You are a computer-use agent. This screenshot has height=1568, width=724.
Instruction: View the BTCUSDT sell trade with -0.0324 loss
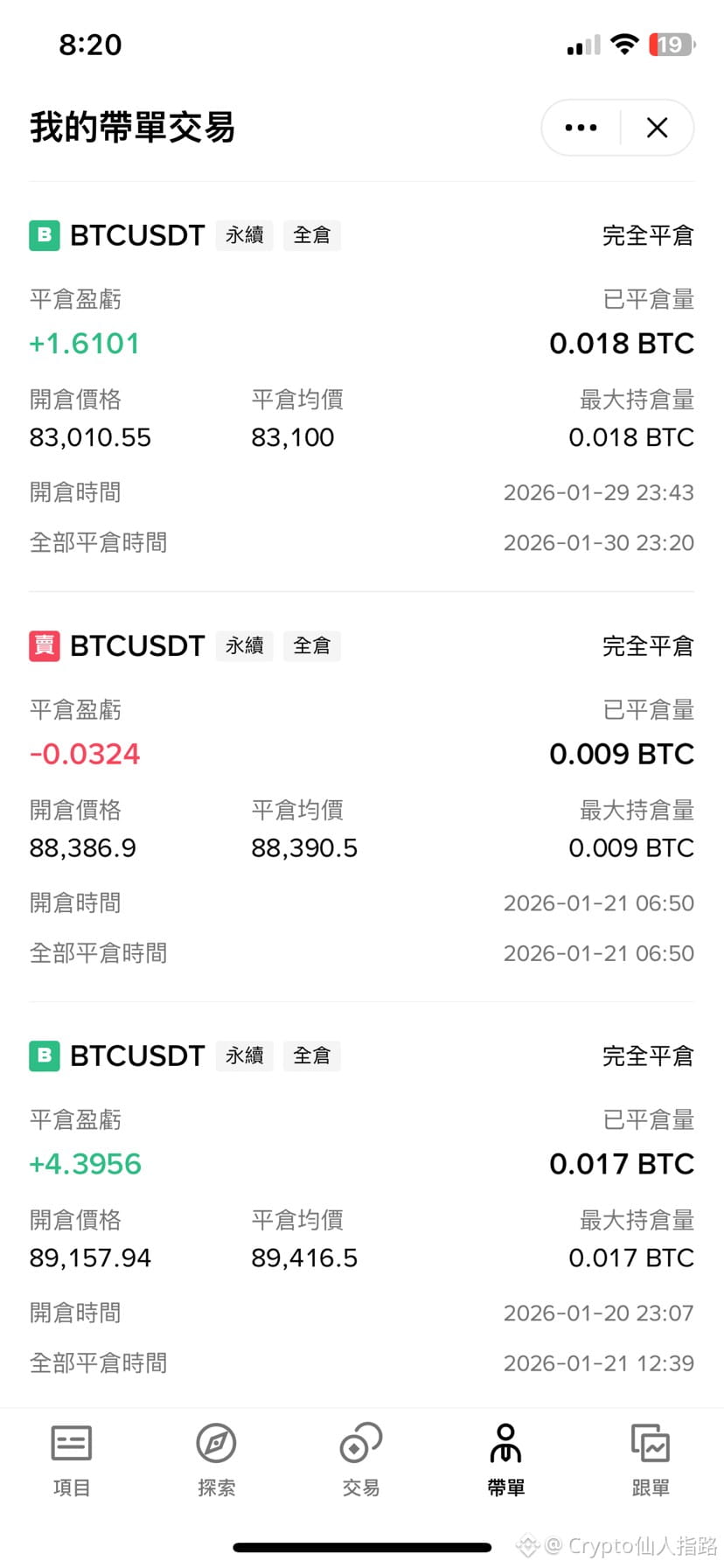coord(361,797)
